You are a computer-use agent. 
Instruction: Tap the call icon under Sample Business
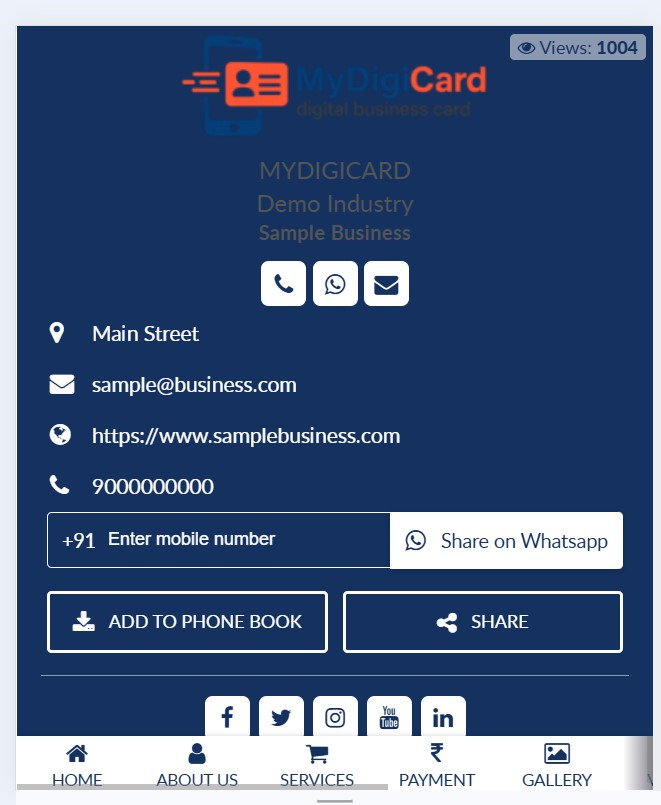pos(283,284)
